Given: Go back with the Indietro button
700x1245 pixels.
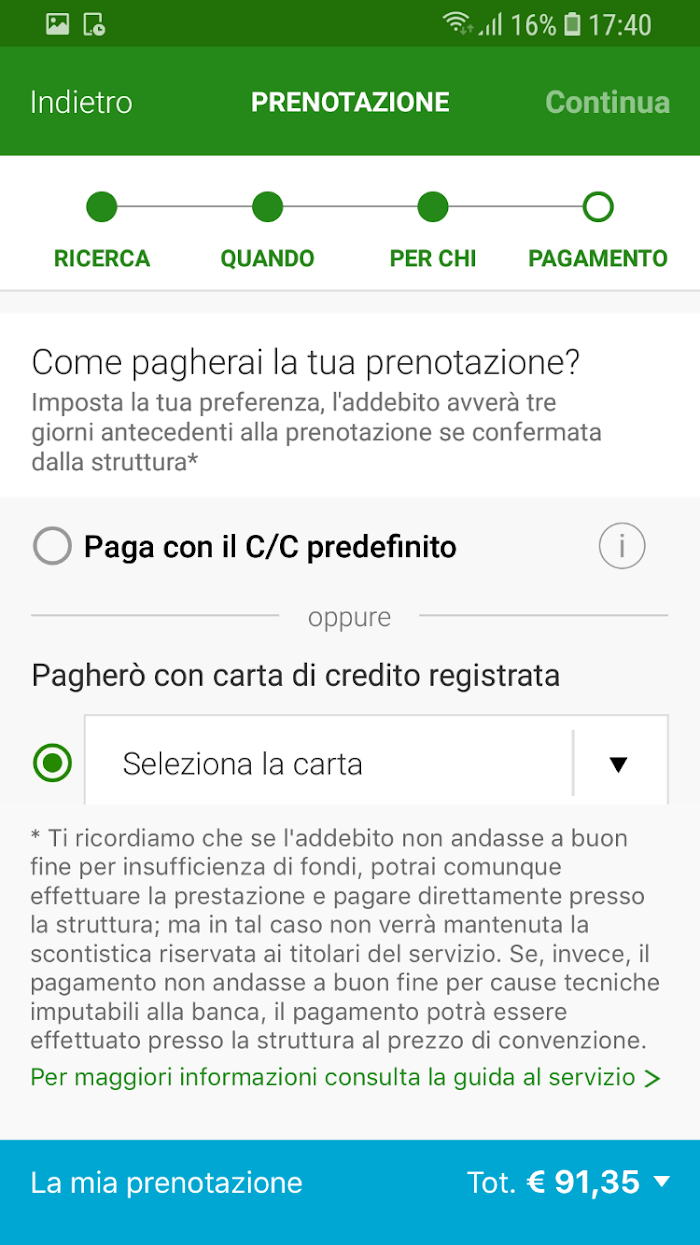Looking at the screenshot, I should point(81,102).
